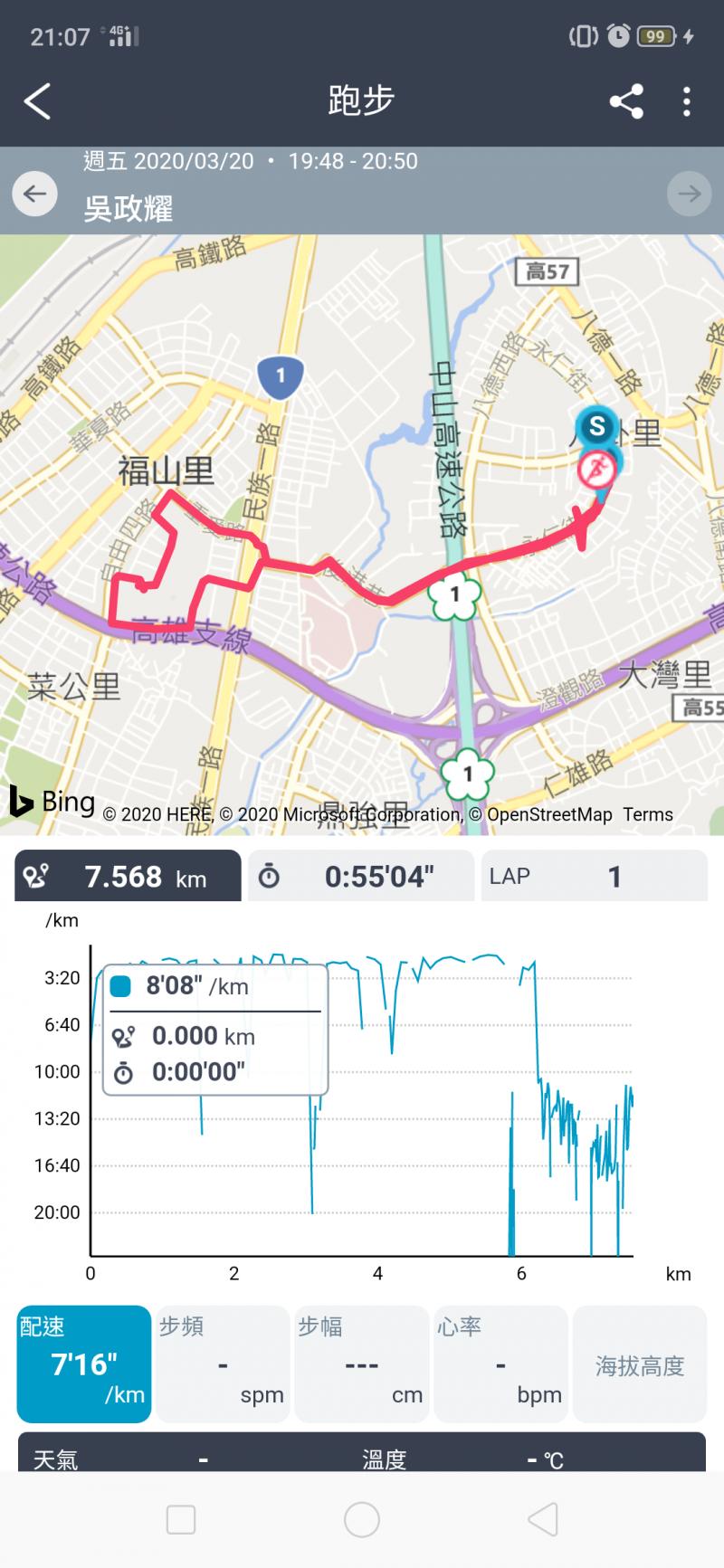Tap the system home button

pyautogui.click(x=362, y=1520)
